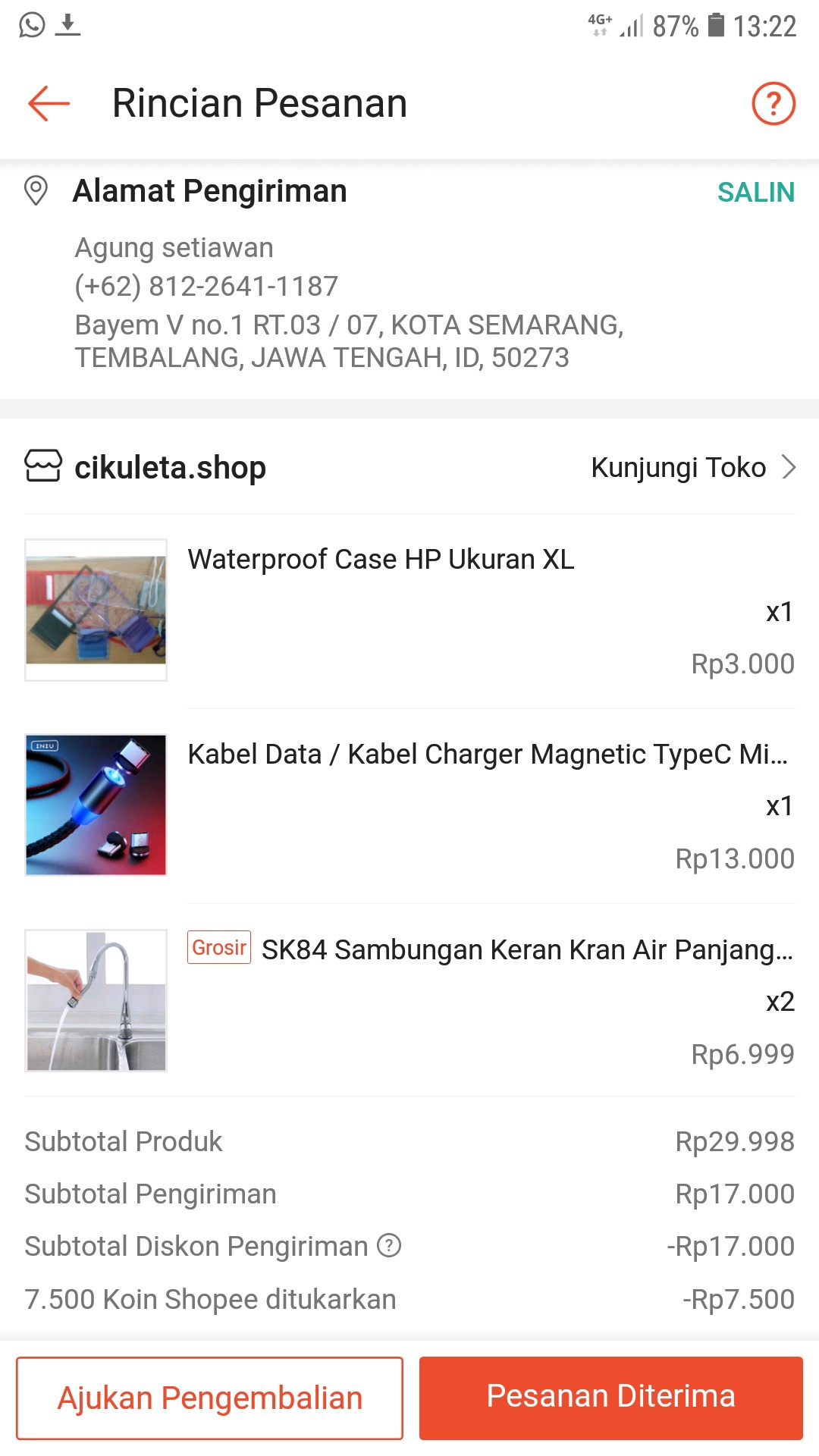Screen dimensions: 819x1456
Task: Tap the Grosir label on the SK84 item
Action: [218, 947]
